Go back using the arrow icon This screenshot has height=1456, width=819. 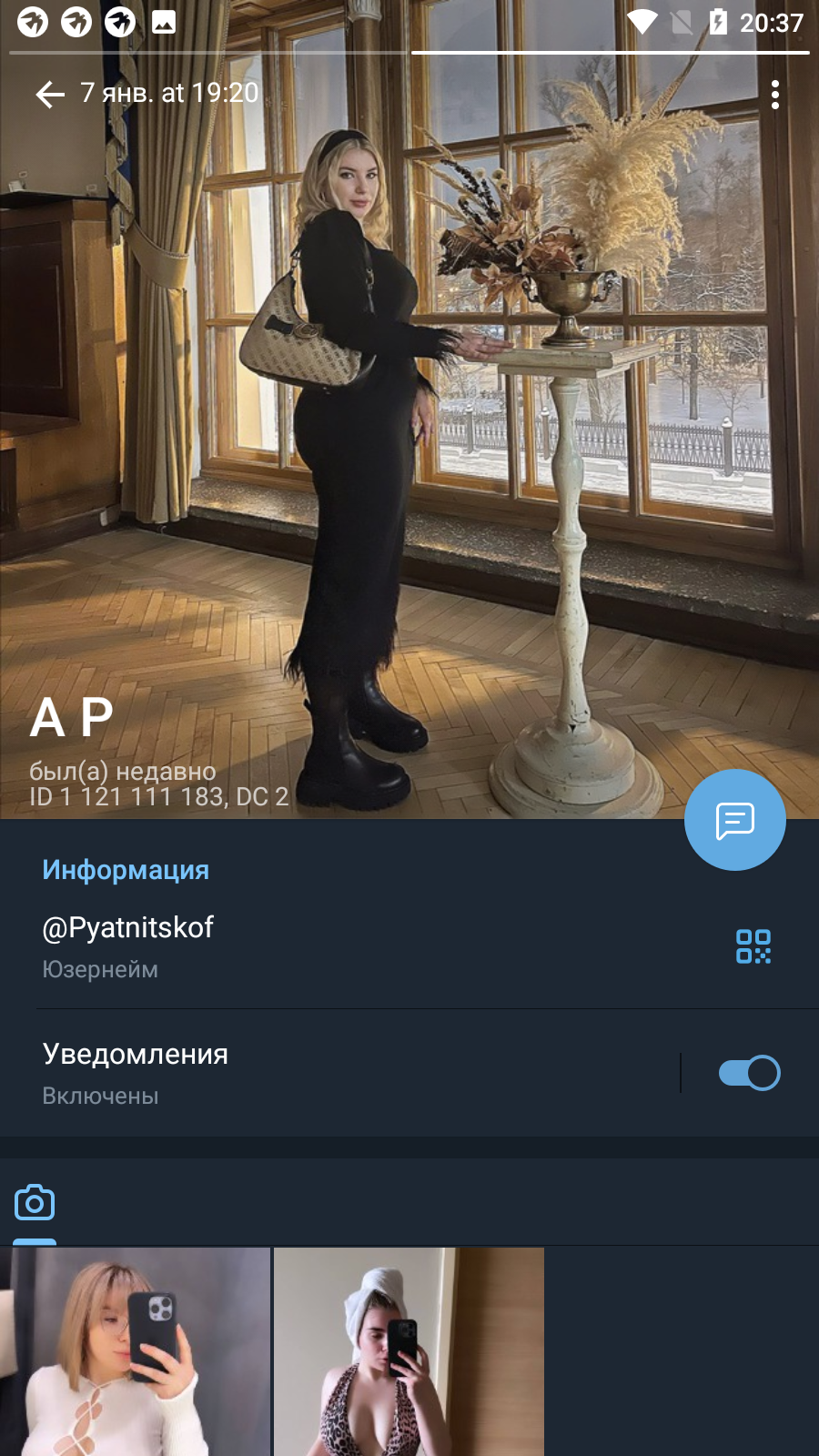[50, 94]
